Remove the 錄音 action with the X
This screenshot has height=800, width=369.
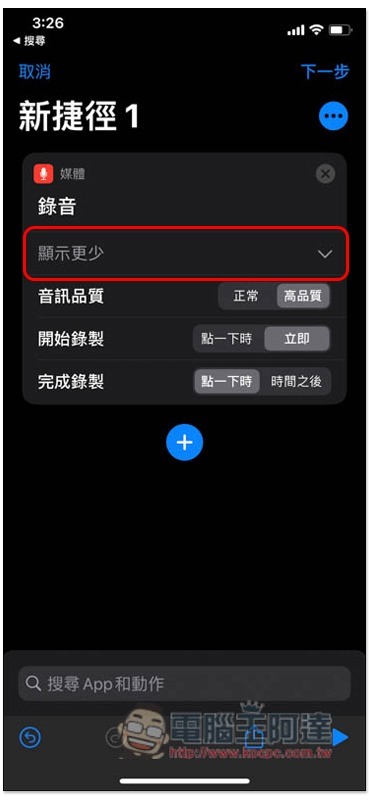tap(325, 174)
